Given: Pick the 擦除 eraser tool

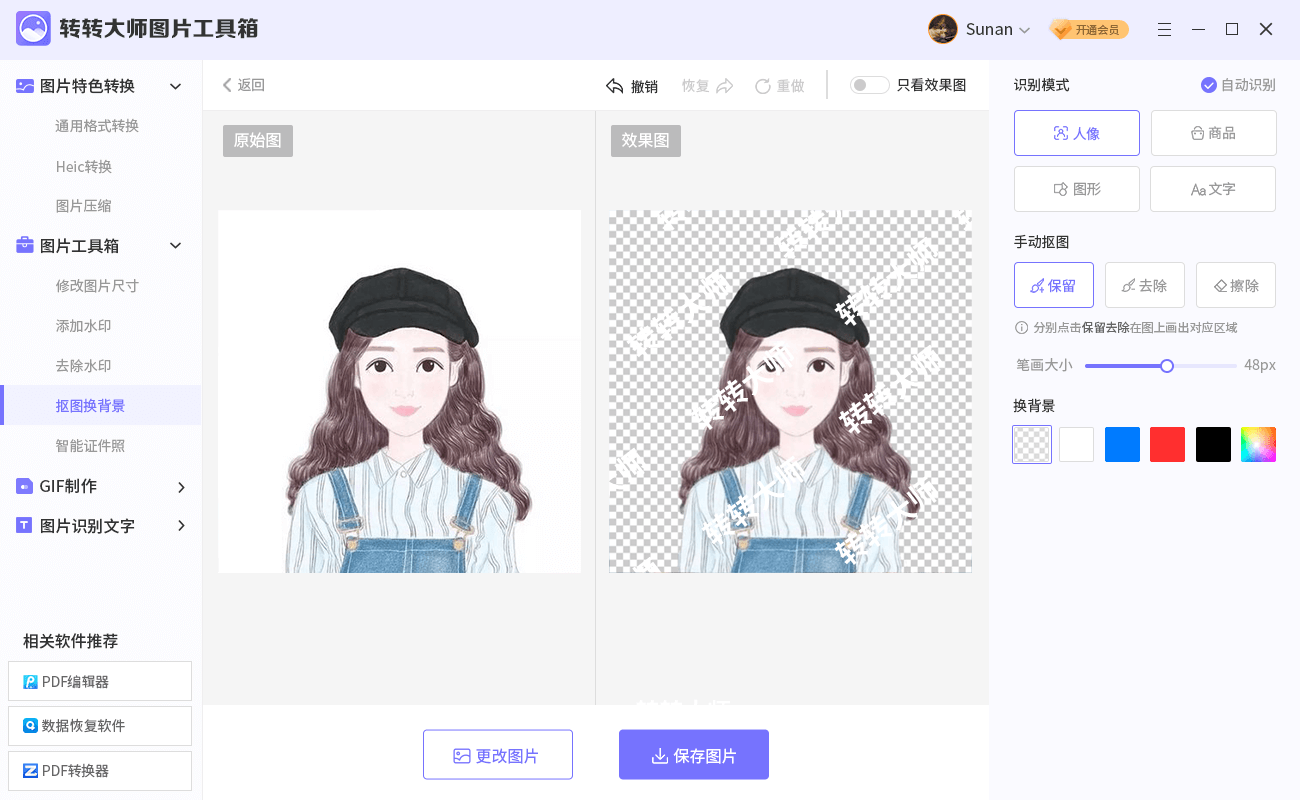Looking at the screenshot, I should [1235, 285].
